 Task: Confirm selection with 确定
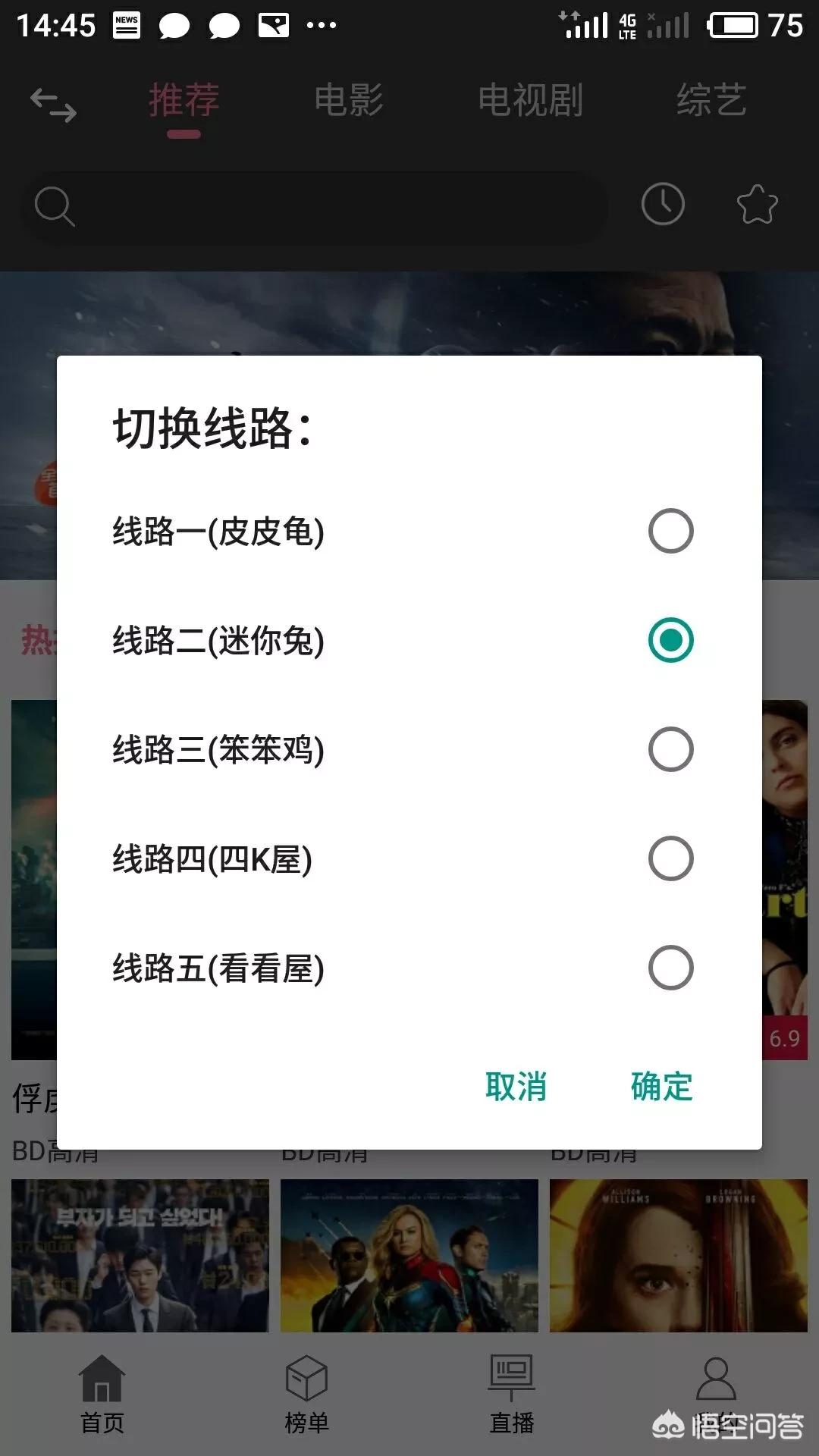coord(661,1086)
